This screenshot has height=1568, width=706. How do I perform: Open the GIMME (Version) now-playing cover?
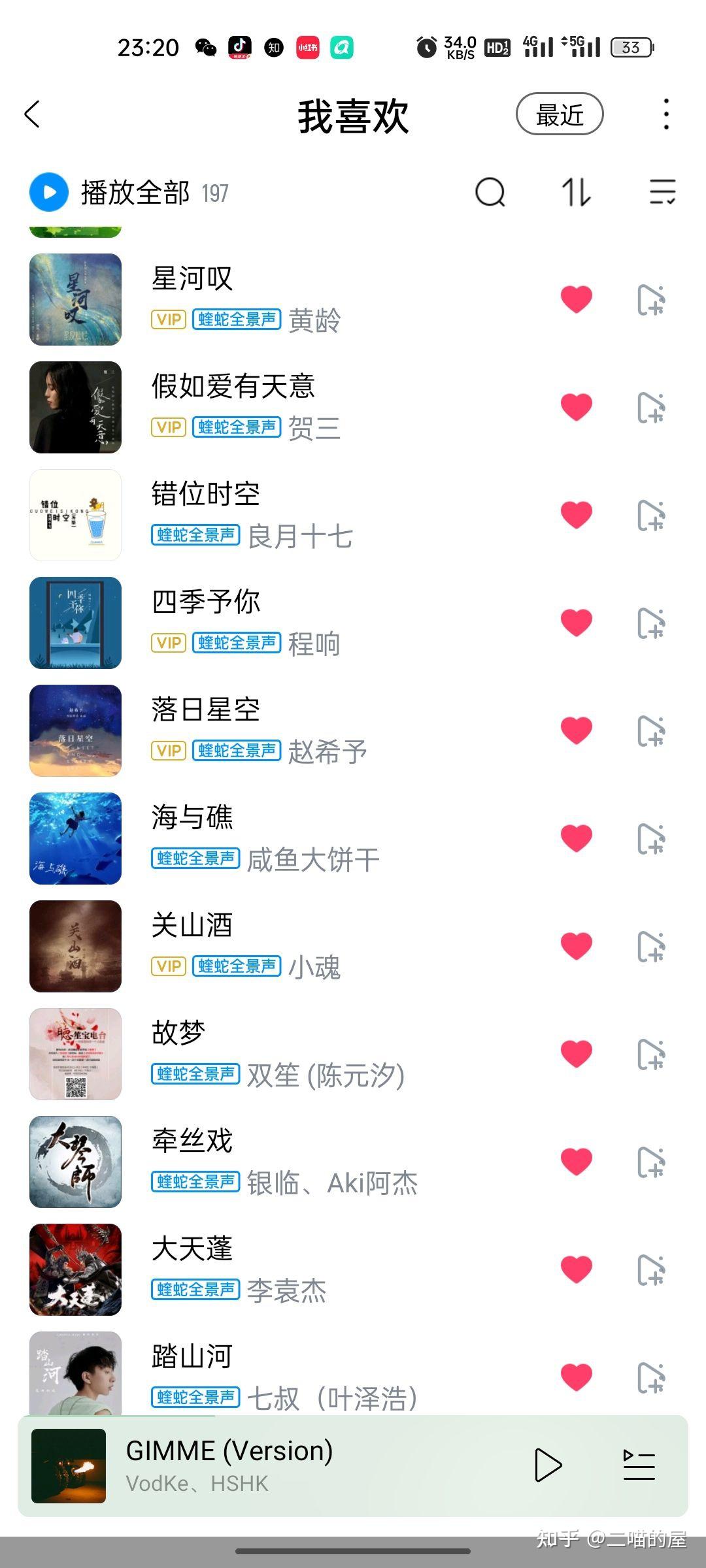[69, 1465]
